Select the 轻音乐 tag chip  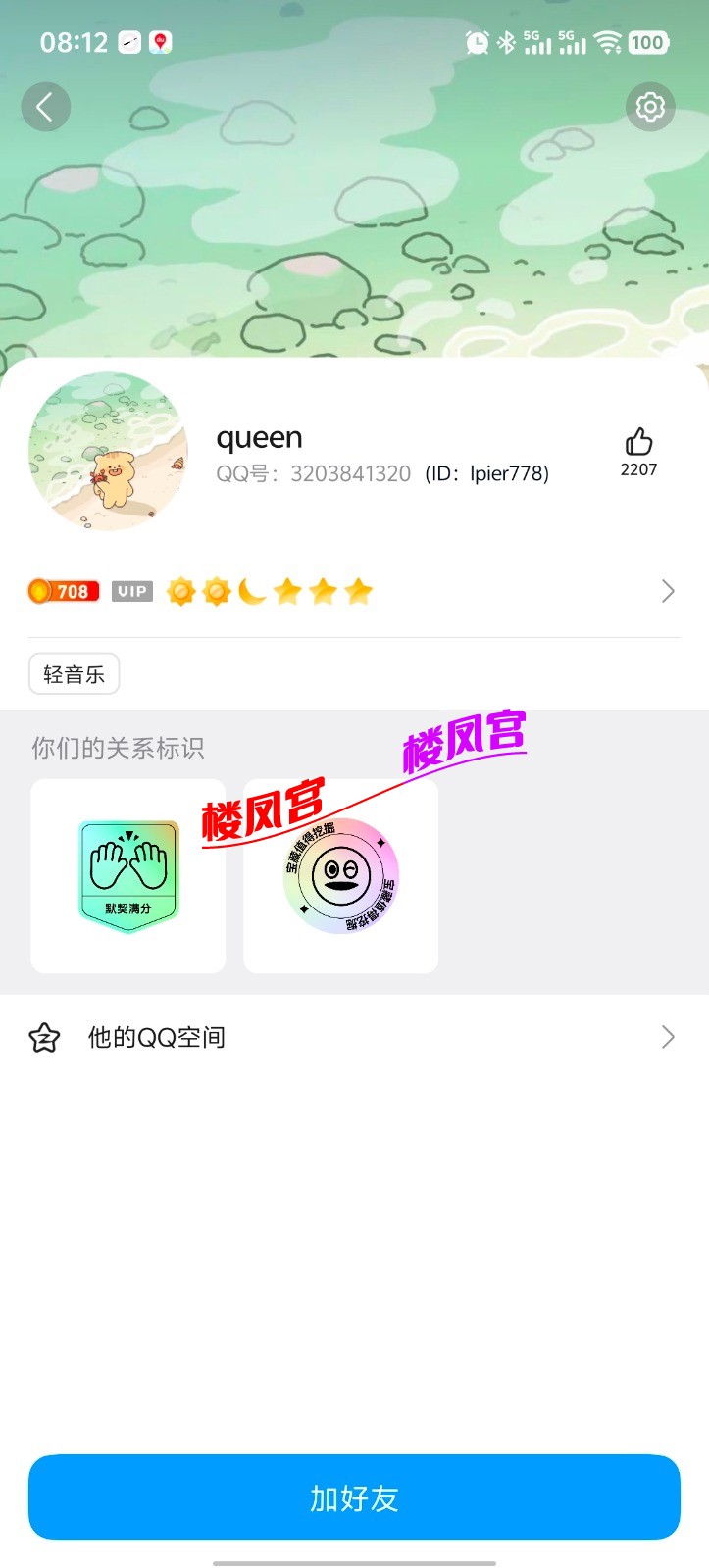pos(75,674)
